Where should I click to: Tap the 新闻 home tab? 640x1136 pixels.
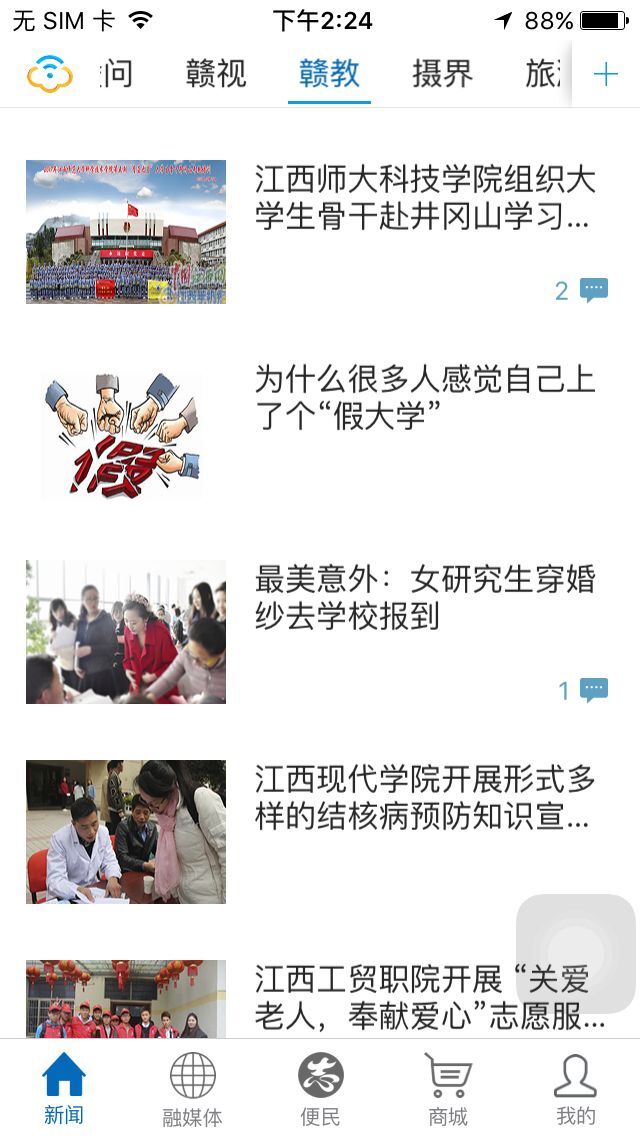pos(64,1088)
